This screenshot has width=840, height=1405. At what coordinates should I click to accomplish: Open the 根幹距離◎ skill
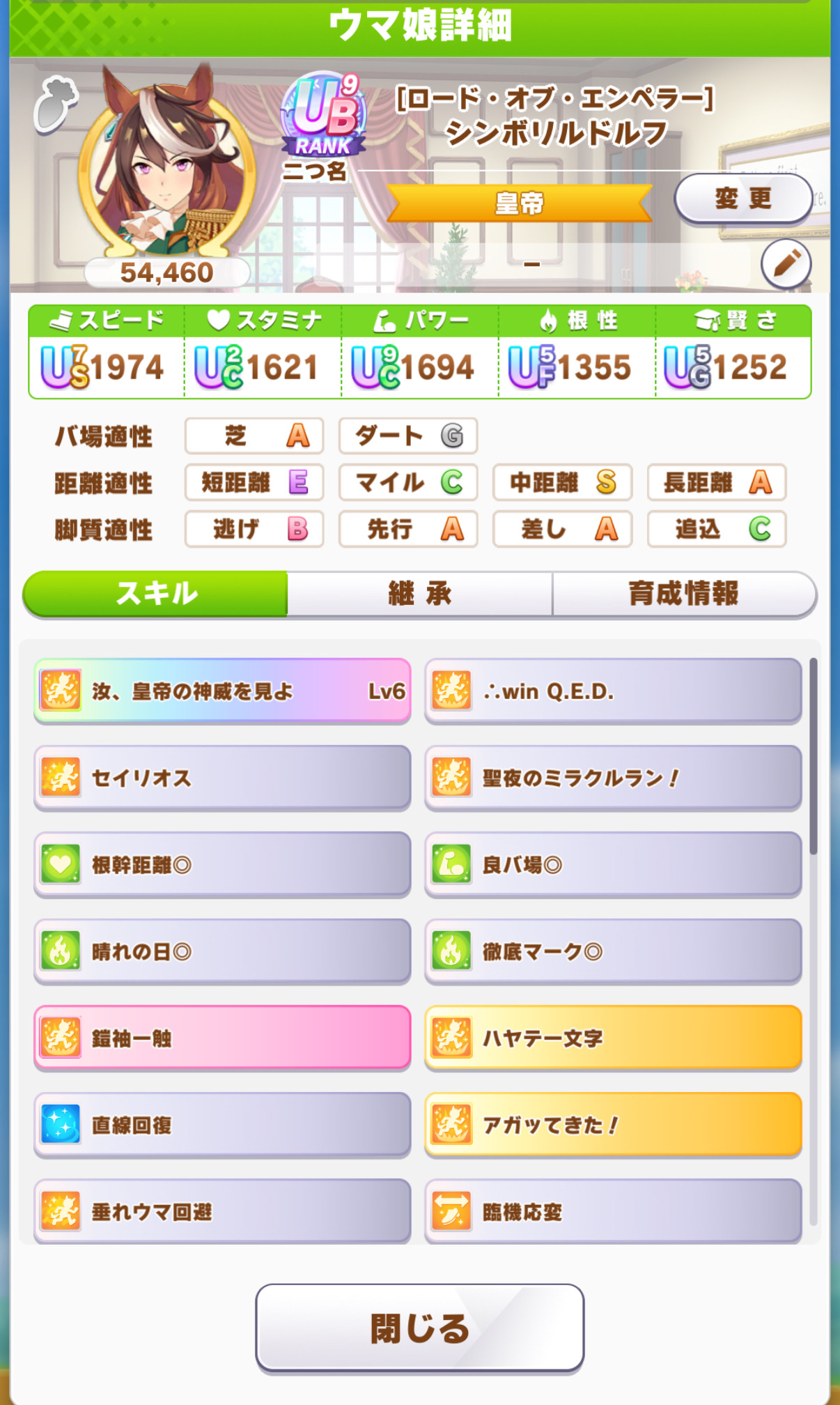tap(222, 865)
